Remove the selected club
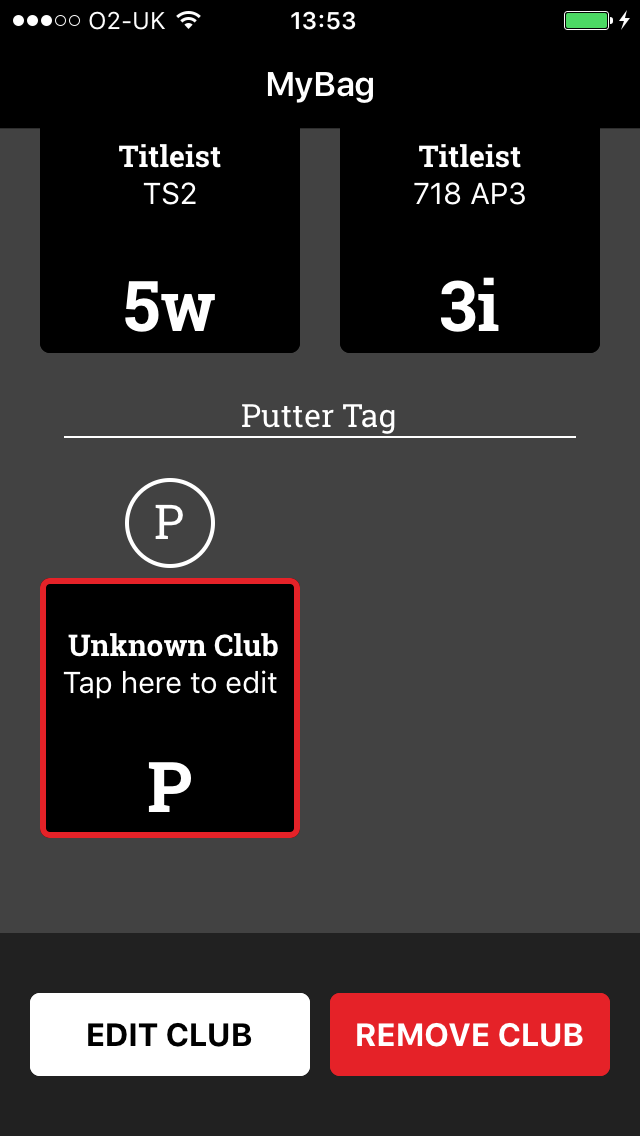The image size is (640, 1136). pyautogui.click(x=470, y=1034)
